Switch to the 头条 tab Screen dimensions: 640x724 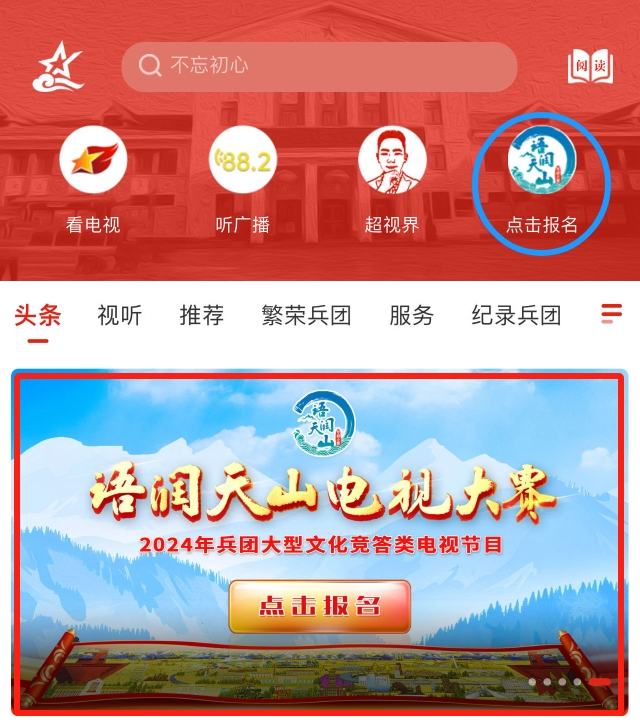tap(38, 316)
